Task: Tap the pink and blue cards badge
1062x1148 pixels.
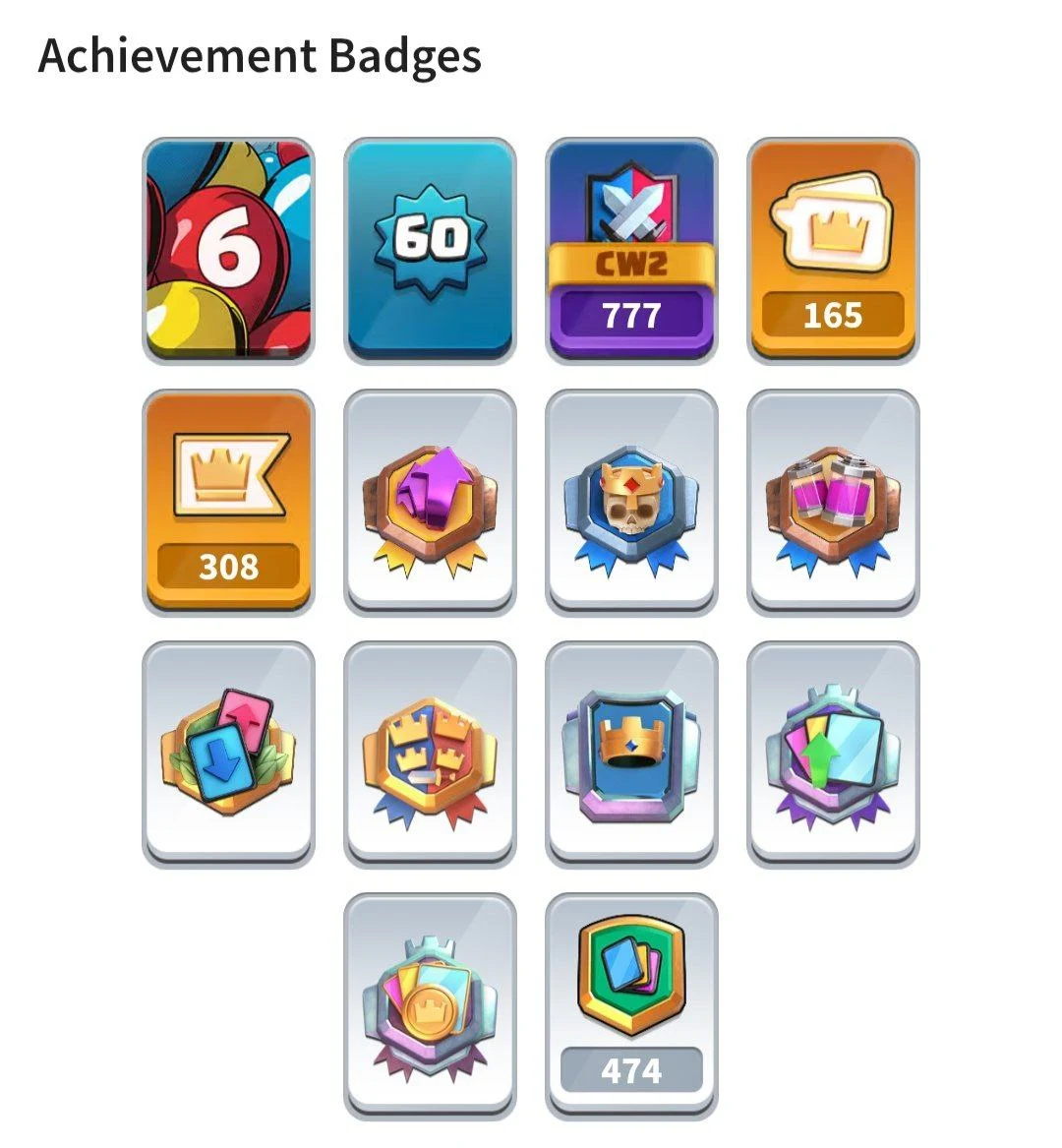Action: coord(228,754)
